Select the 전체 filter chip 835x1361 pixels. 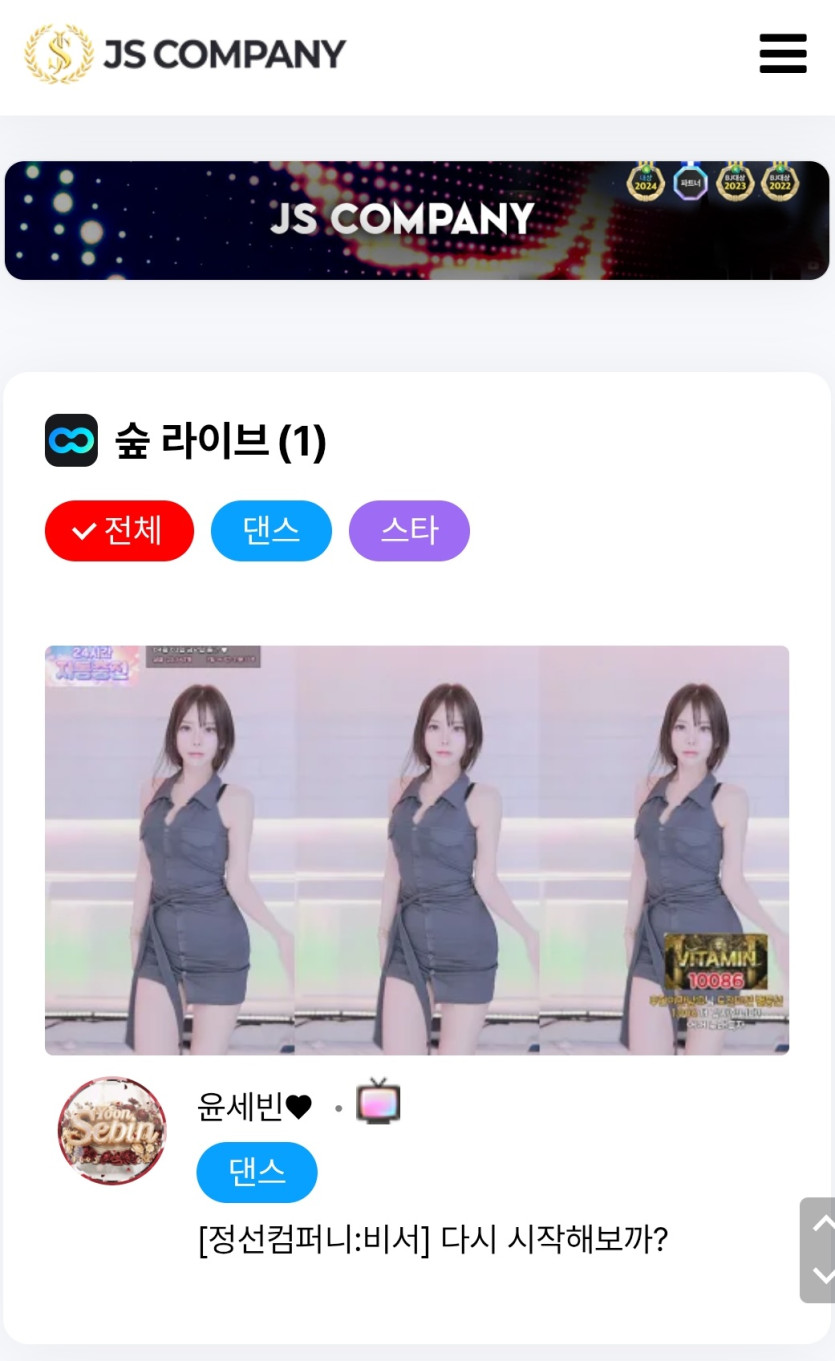[119, 531]
